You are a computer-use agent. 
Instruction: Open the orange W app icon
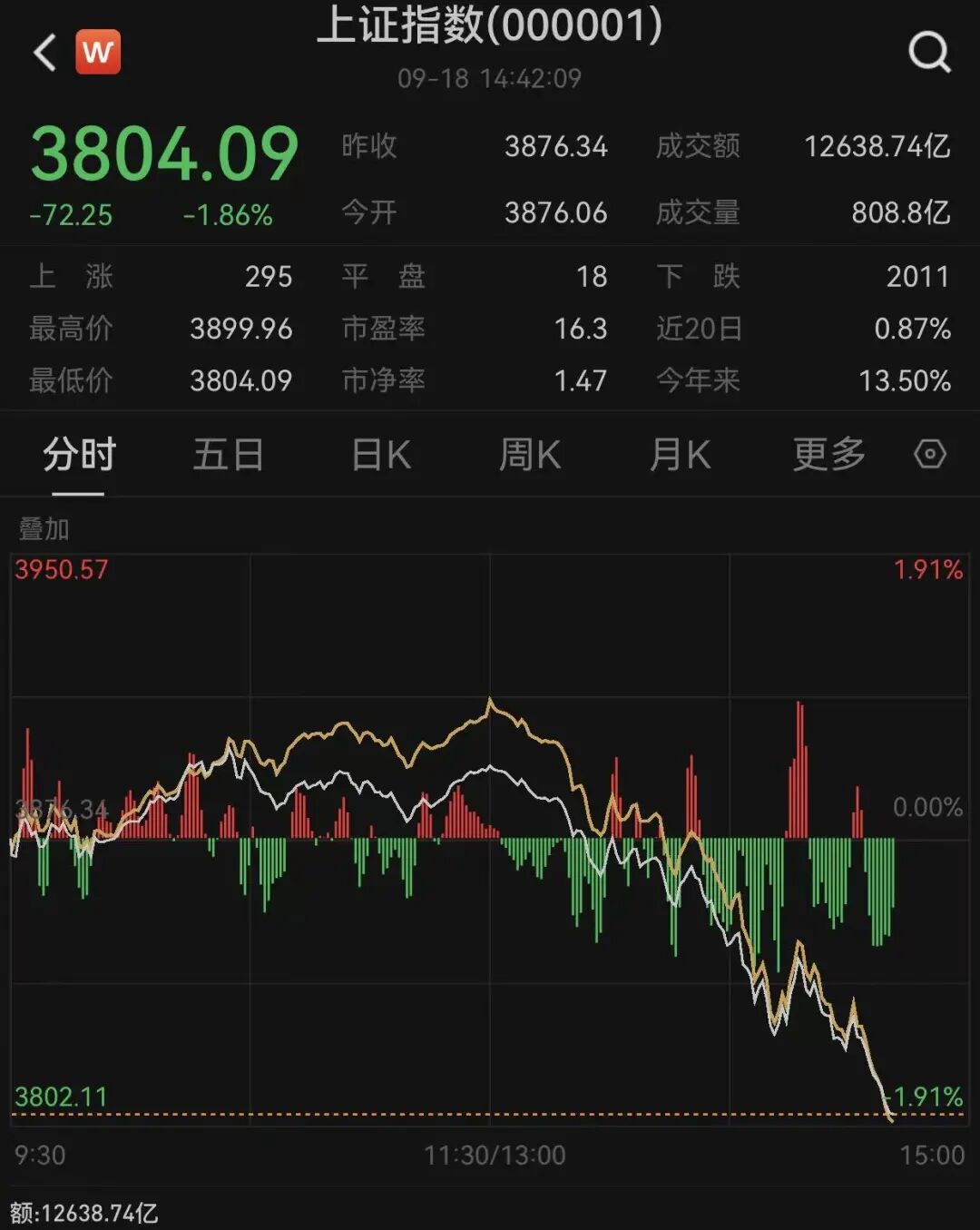click(98, 52)
